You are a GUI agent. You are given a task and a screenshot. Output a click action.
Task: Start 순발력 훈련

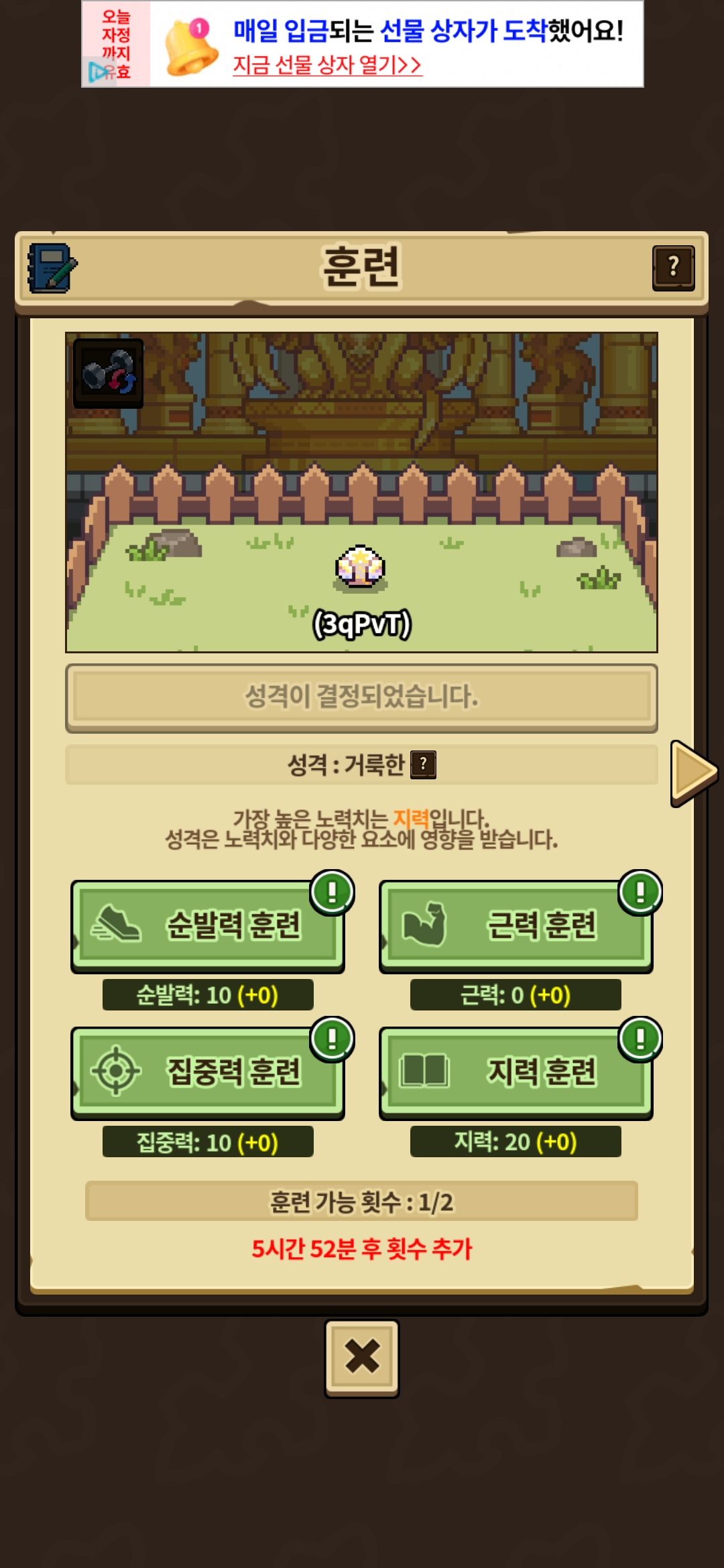point(208,926)
